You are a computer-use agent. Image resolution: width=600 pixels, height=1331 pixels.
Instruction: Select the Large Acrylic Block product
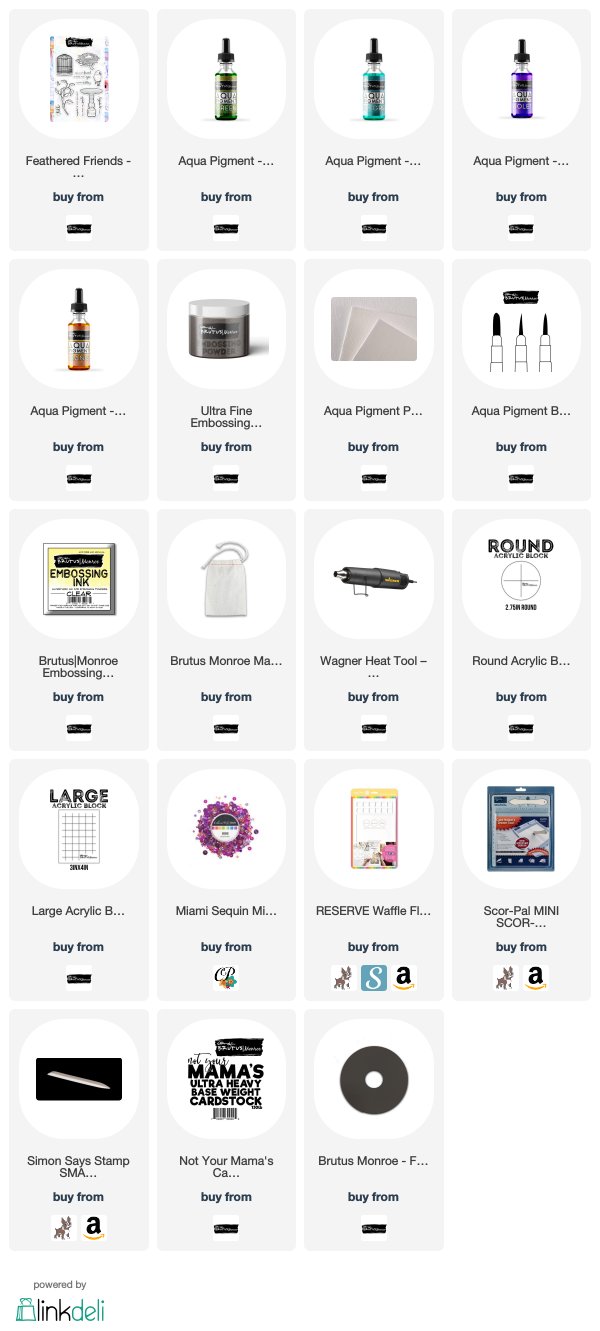pyautogui.click(x=78, y=880)
